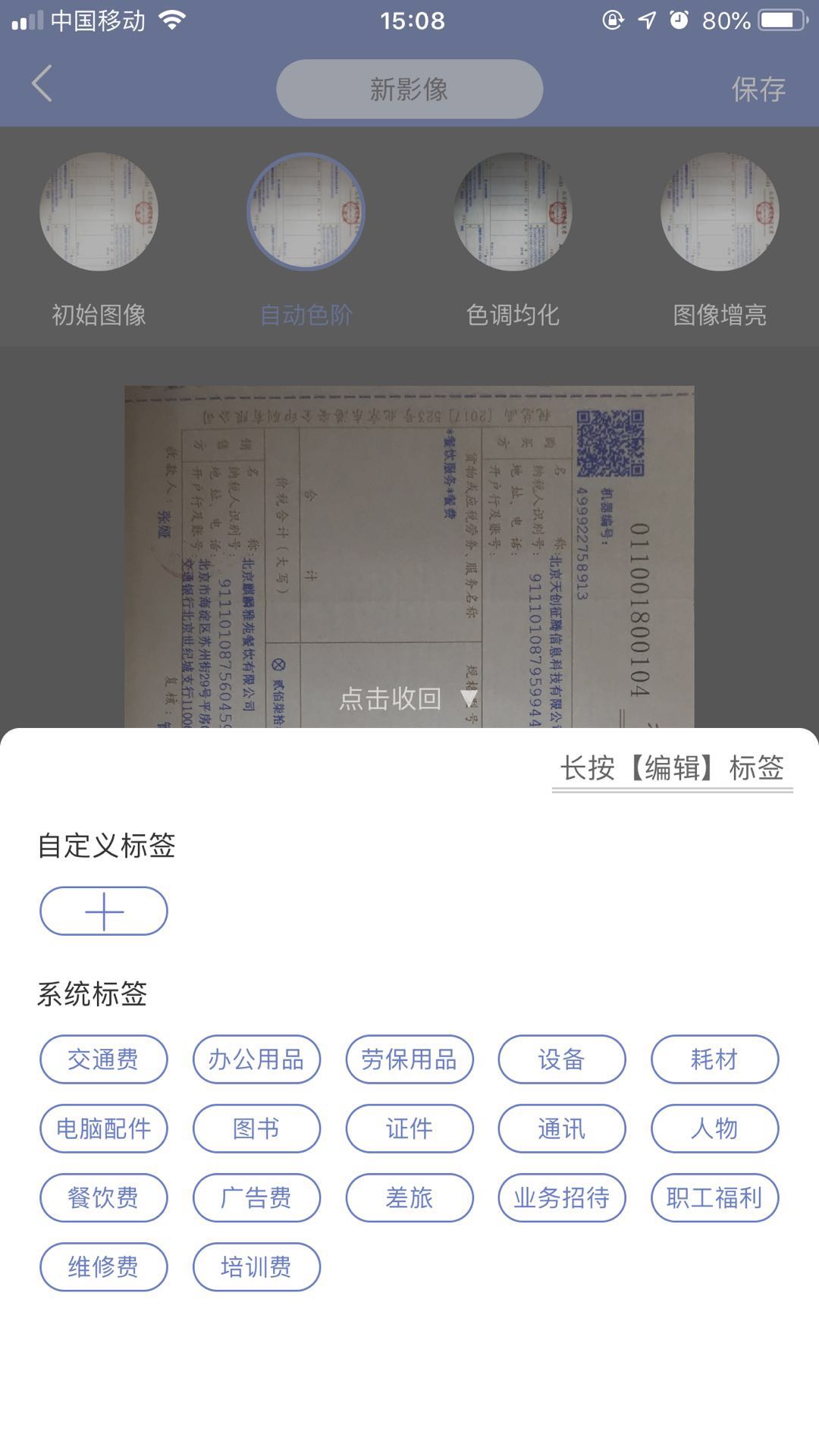Select the 交通费 tag

coord(104,1059)
